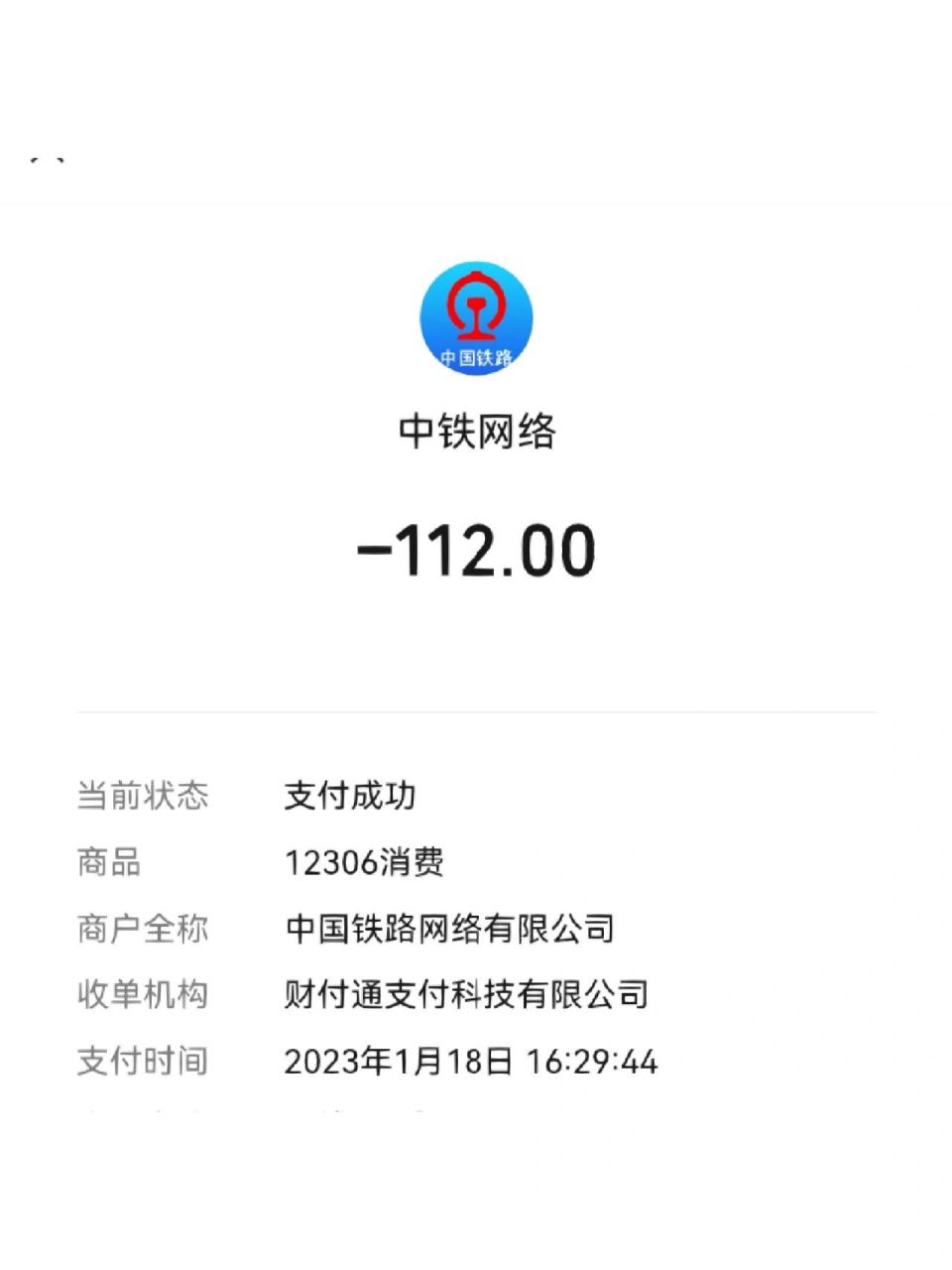Screen dimensions: 952x1270
Task: Tap the -112.00 payment amount
Action: pyautogui.click(x=476, y=552)
